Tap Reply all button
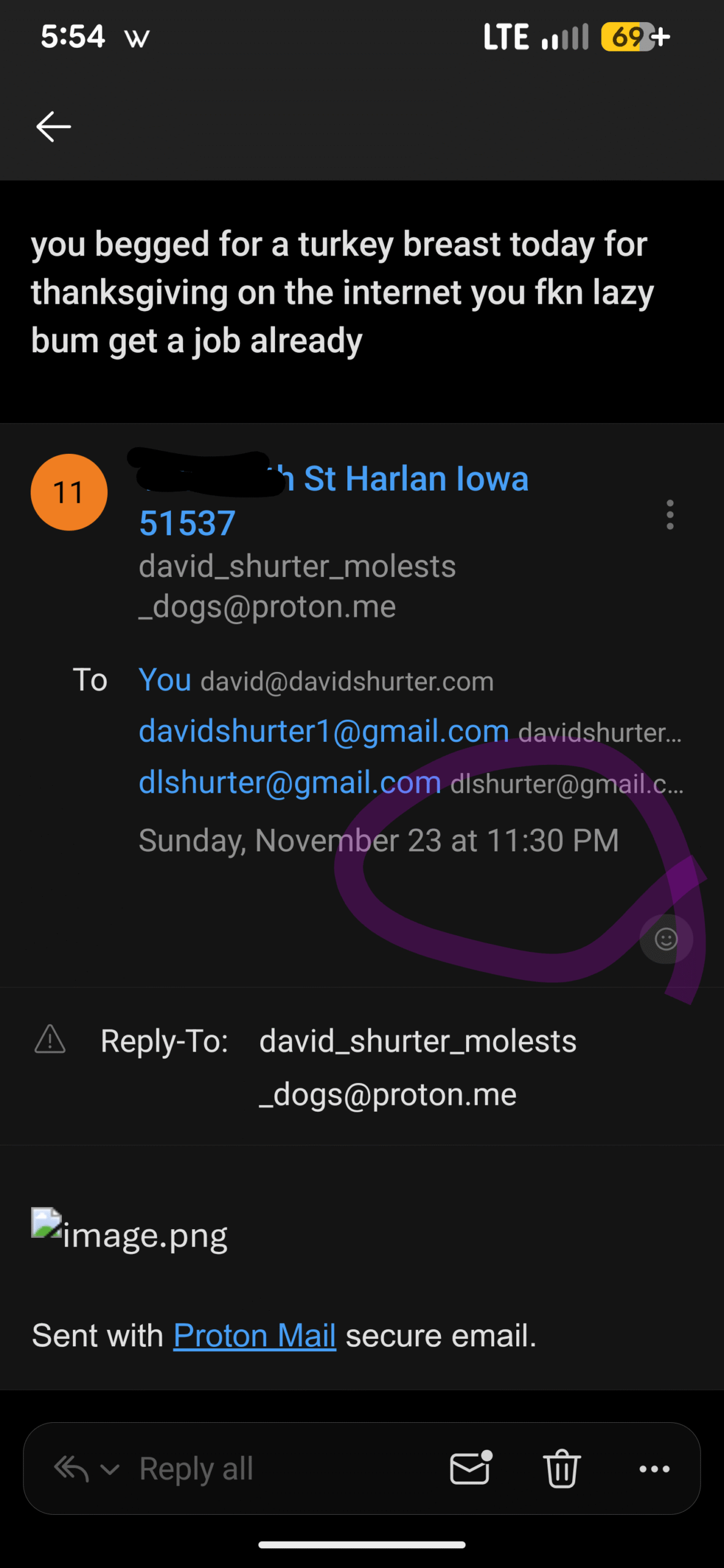The image size is (724, 1568). pos(196,1469)
